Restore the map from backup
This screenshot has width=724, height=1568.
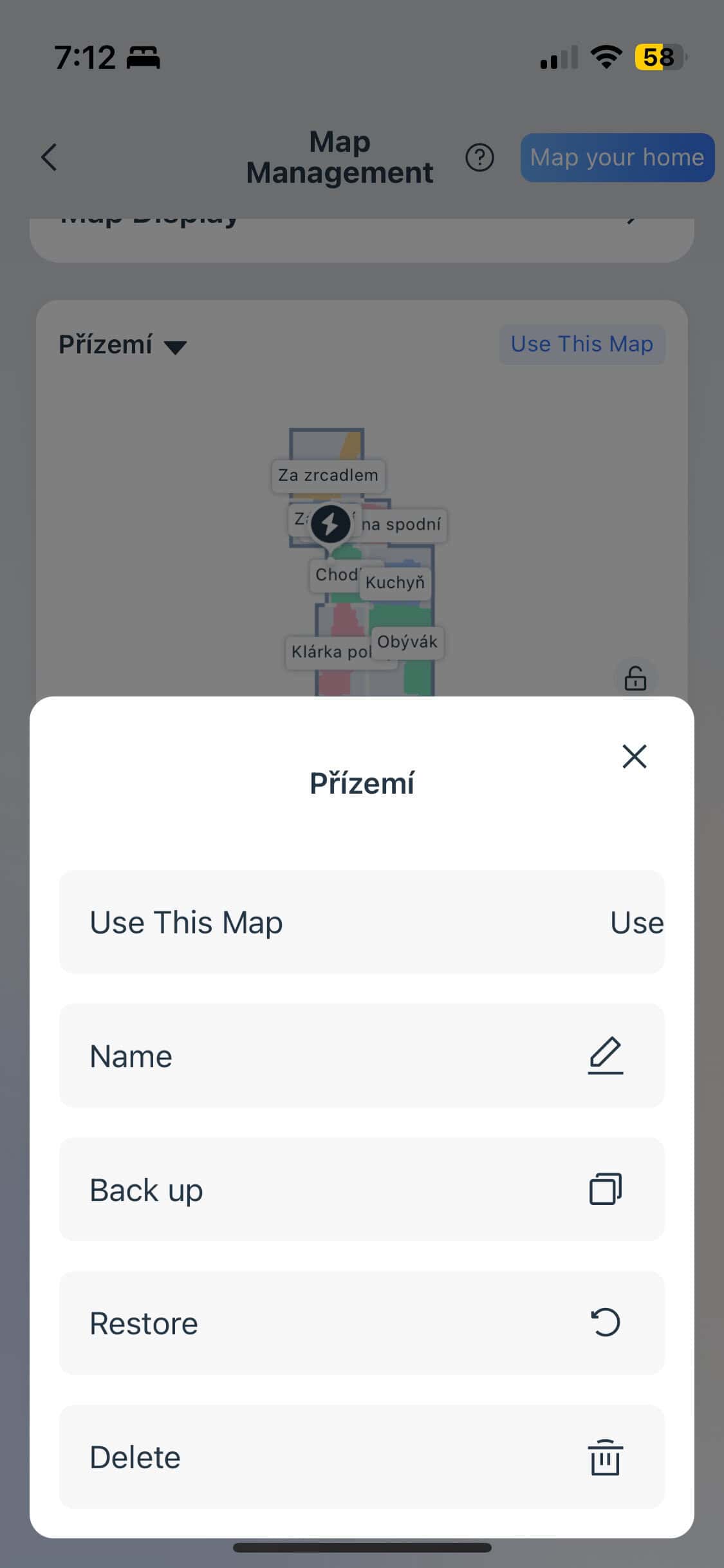point(362,1323)
